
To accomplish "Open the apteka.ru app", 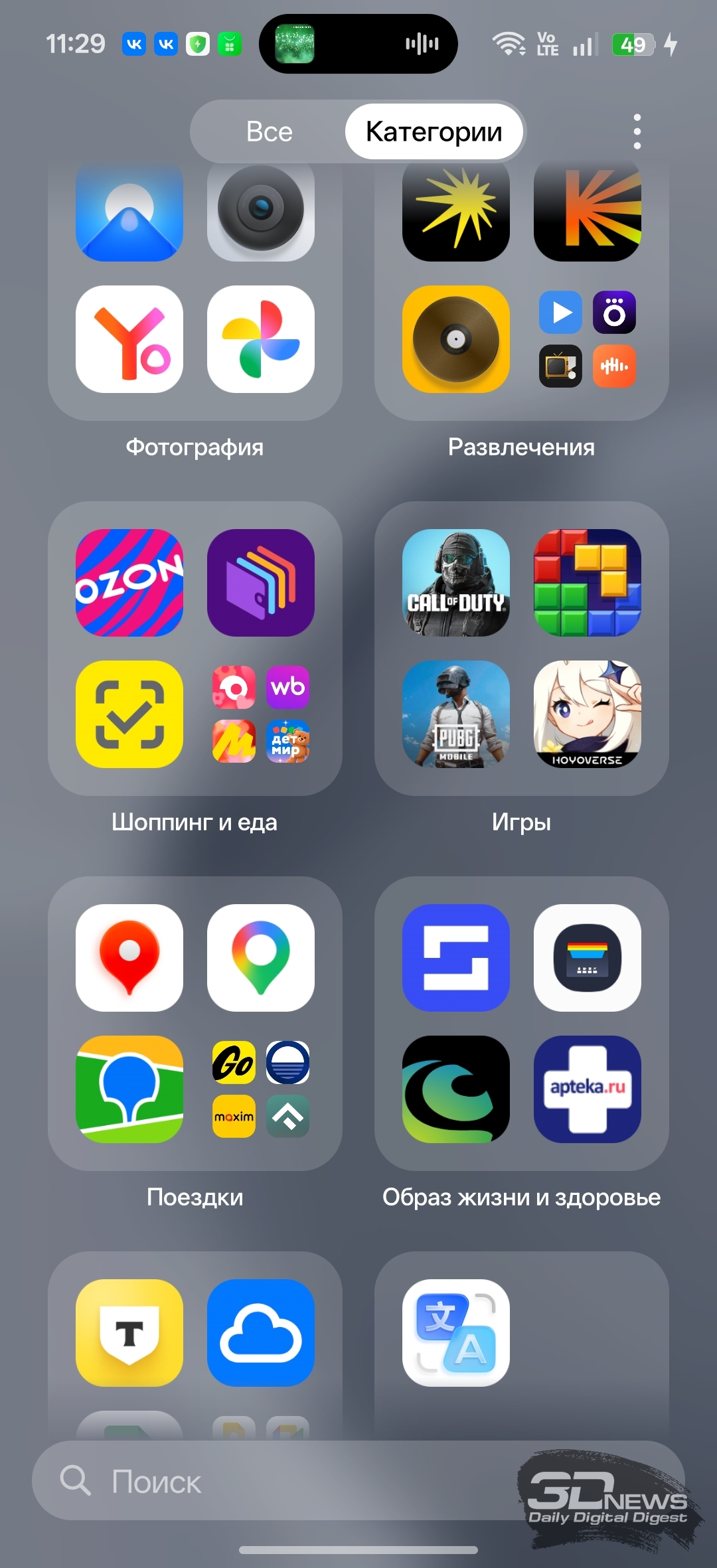I will [x=587, y=1089].
